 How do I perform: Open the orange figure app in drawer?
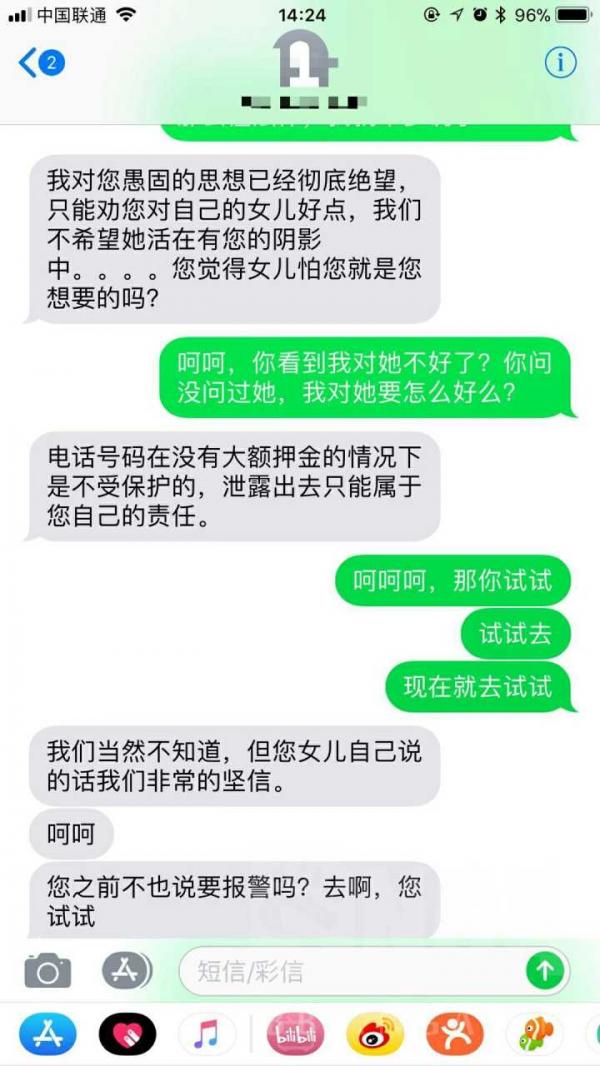(454, 1034)
